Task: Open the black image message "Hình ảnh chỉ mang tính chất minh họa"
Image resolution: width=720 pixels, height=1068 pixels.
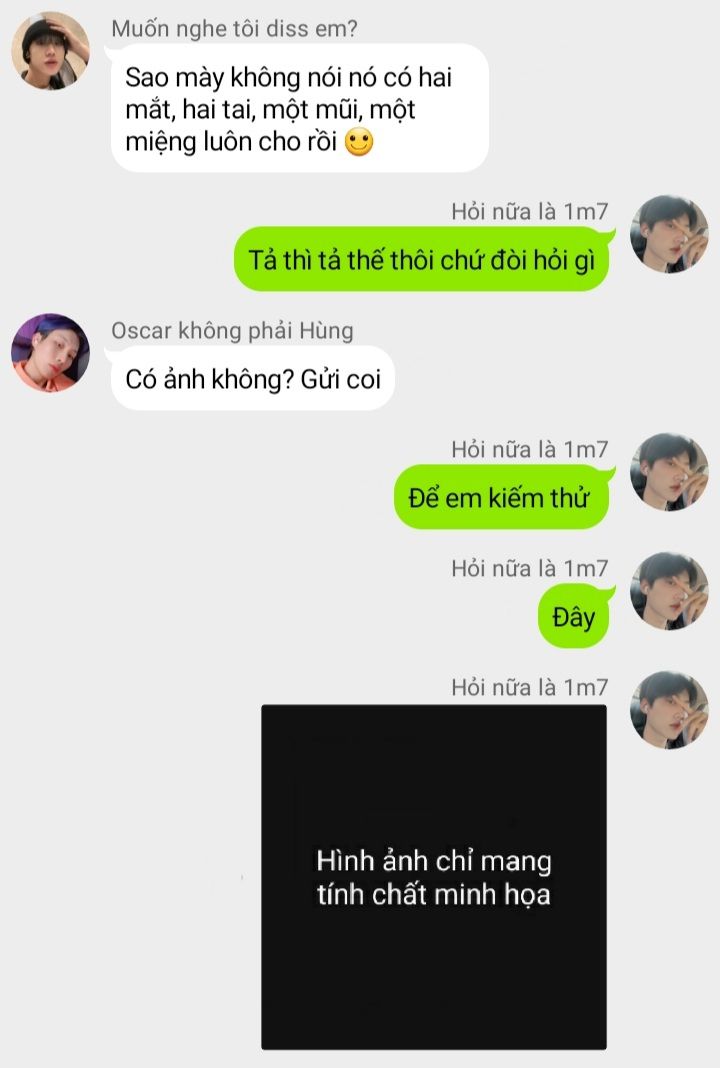Action: click(x=433, y=876)
